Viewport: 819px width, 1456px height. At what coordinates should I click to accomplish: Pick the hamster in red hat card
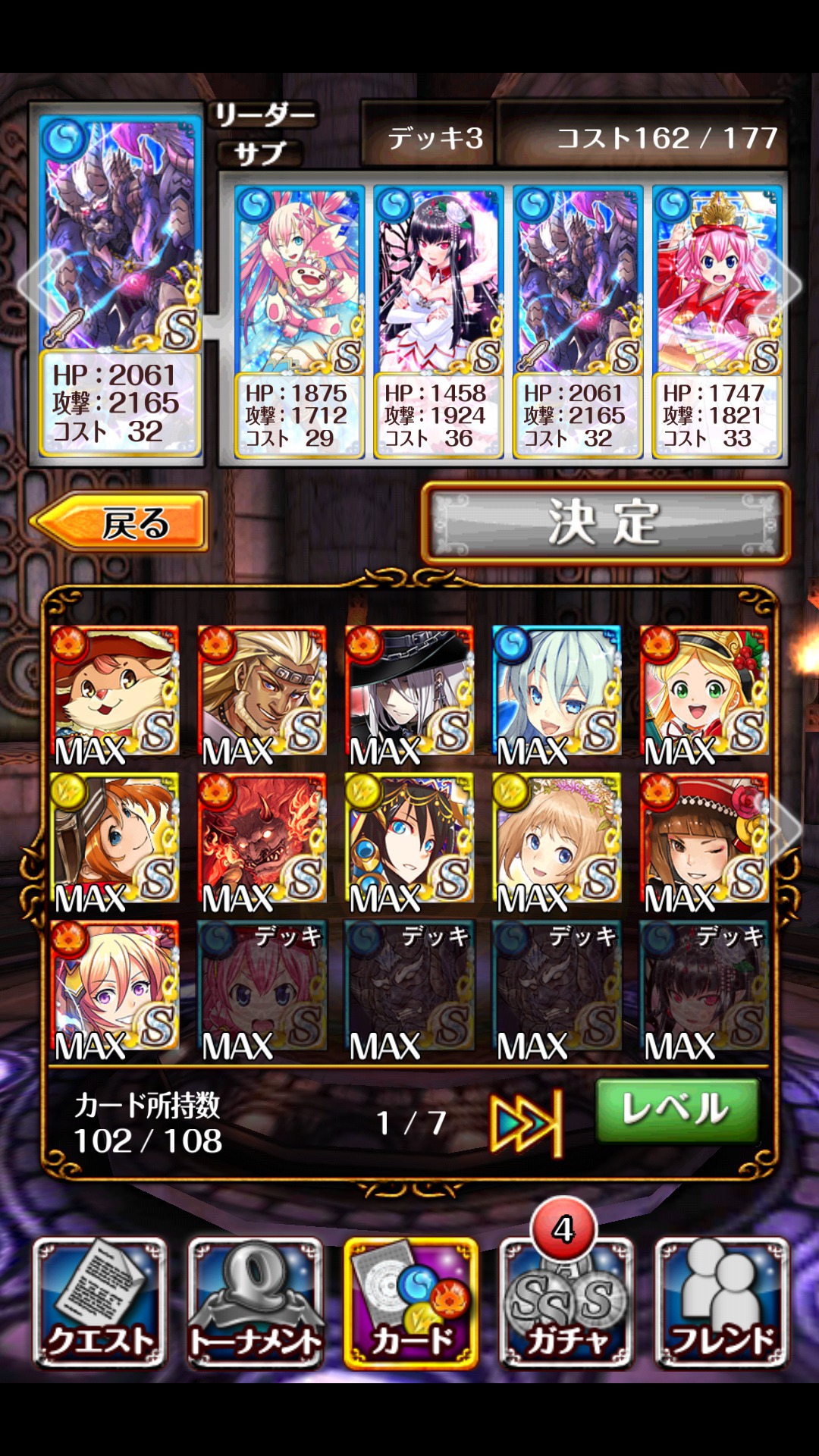tap(115, 692)
